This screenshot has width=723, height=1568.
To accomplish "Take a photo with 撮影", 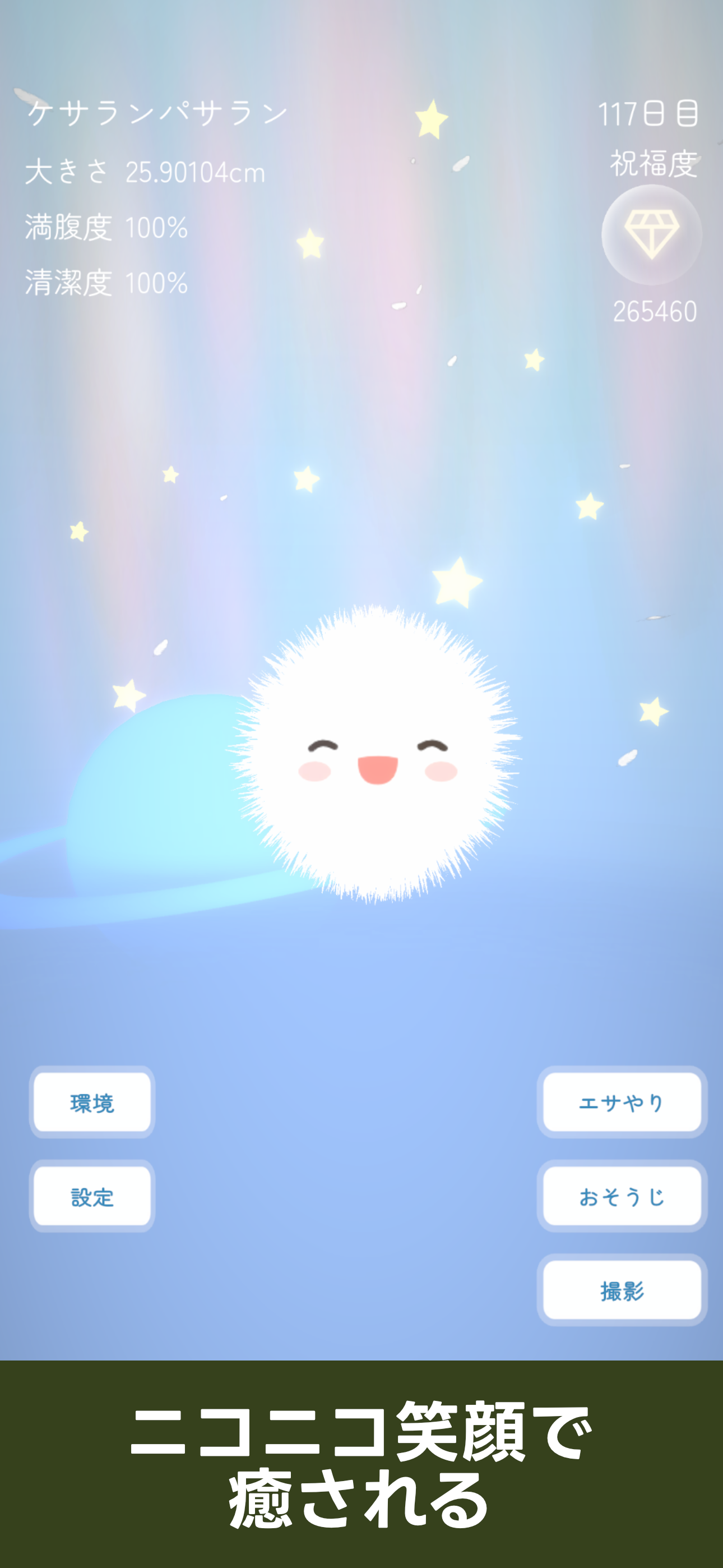I will [622, 1290].
